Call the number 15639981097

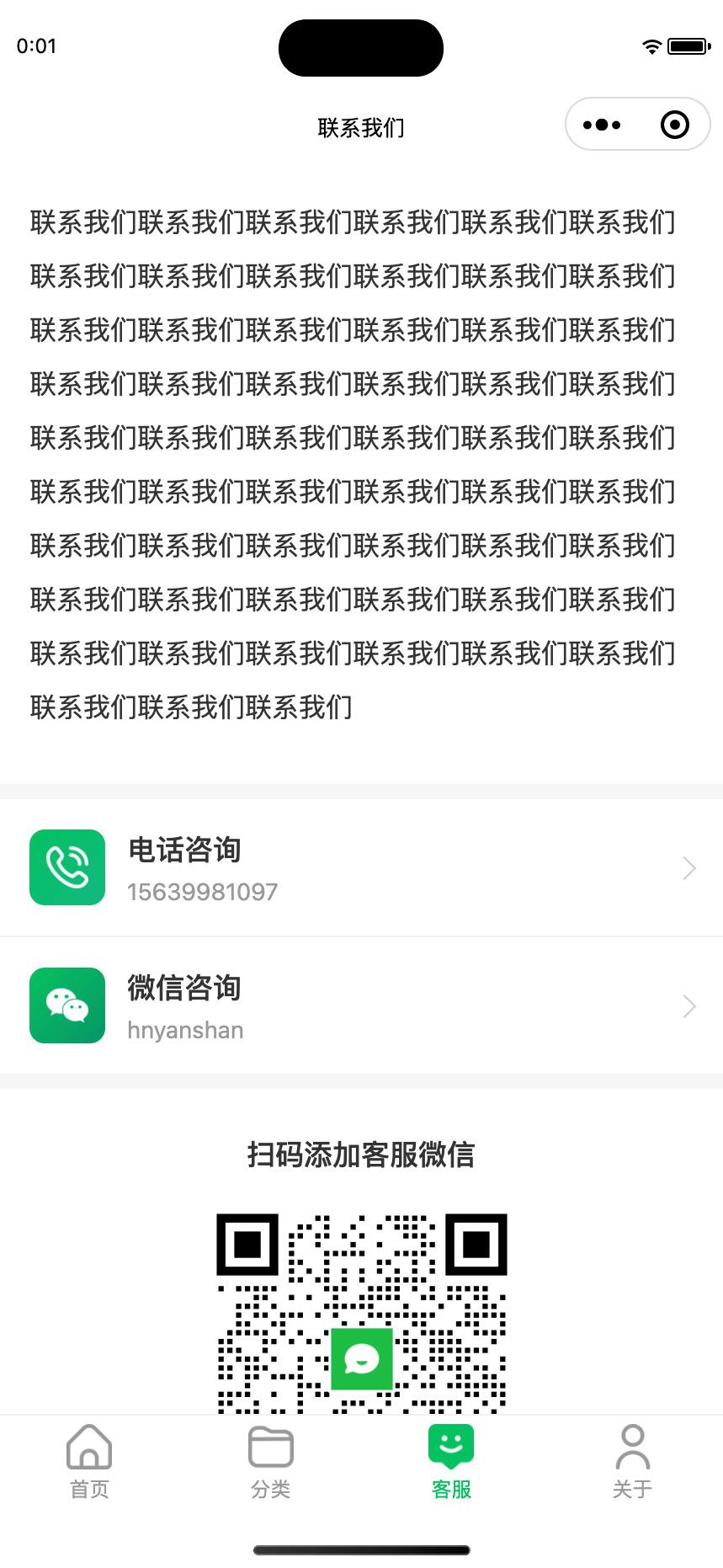tap(203, 891)
